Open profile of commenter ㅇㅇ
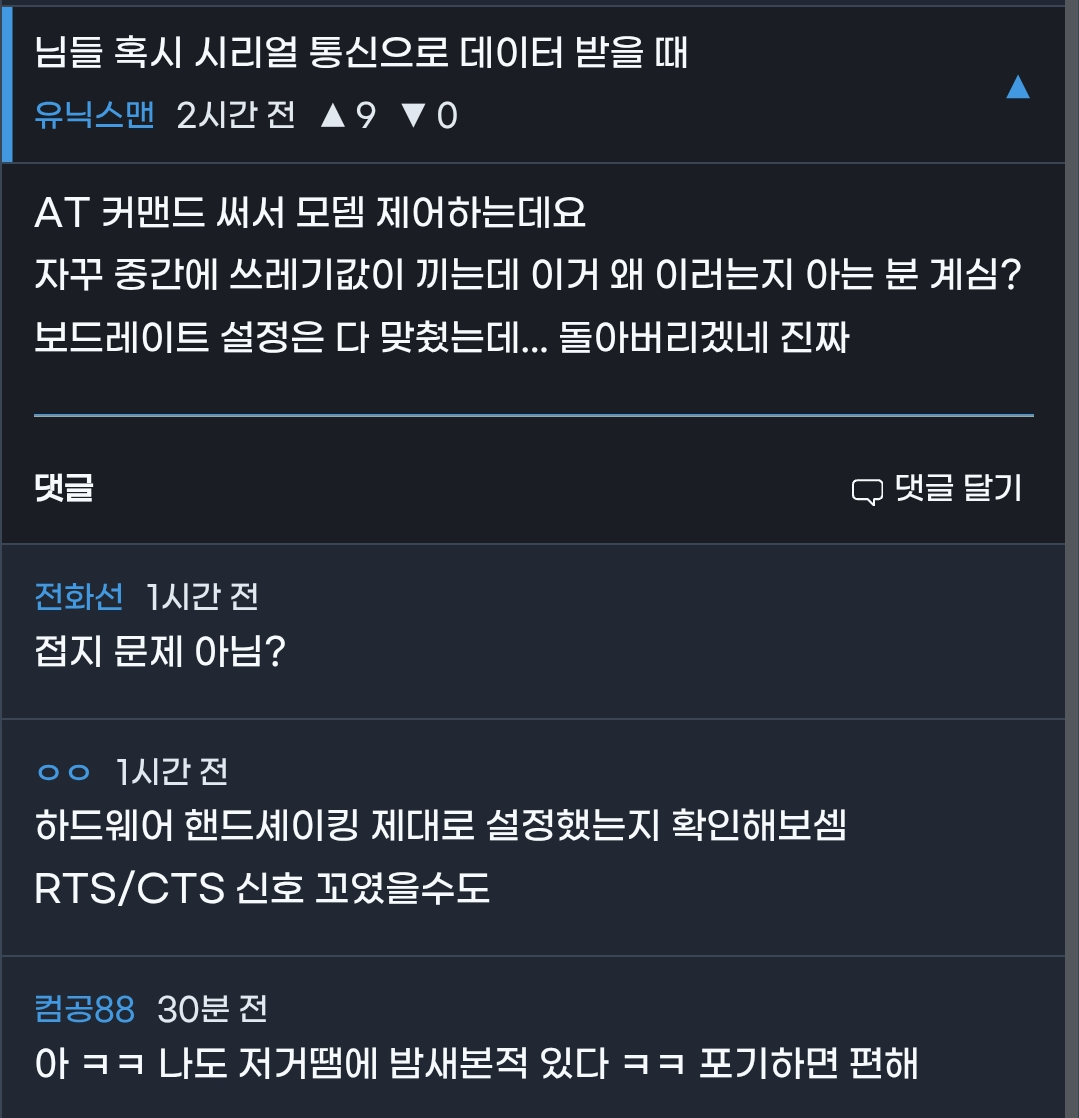1079x1118 pixels. click(x=63, y=771)
